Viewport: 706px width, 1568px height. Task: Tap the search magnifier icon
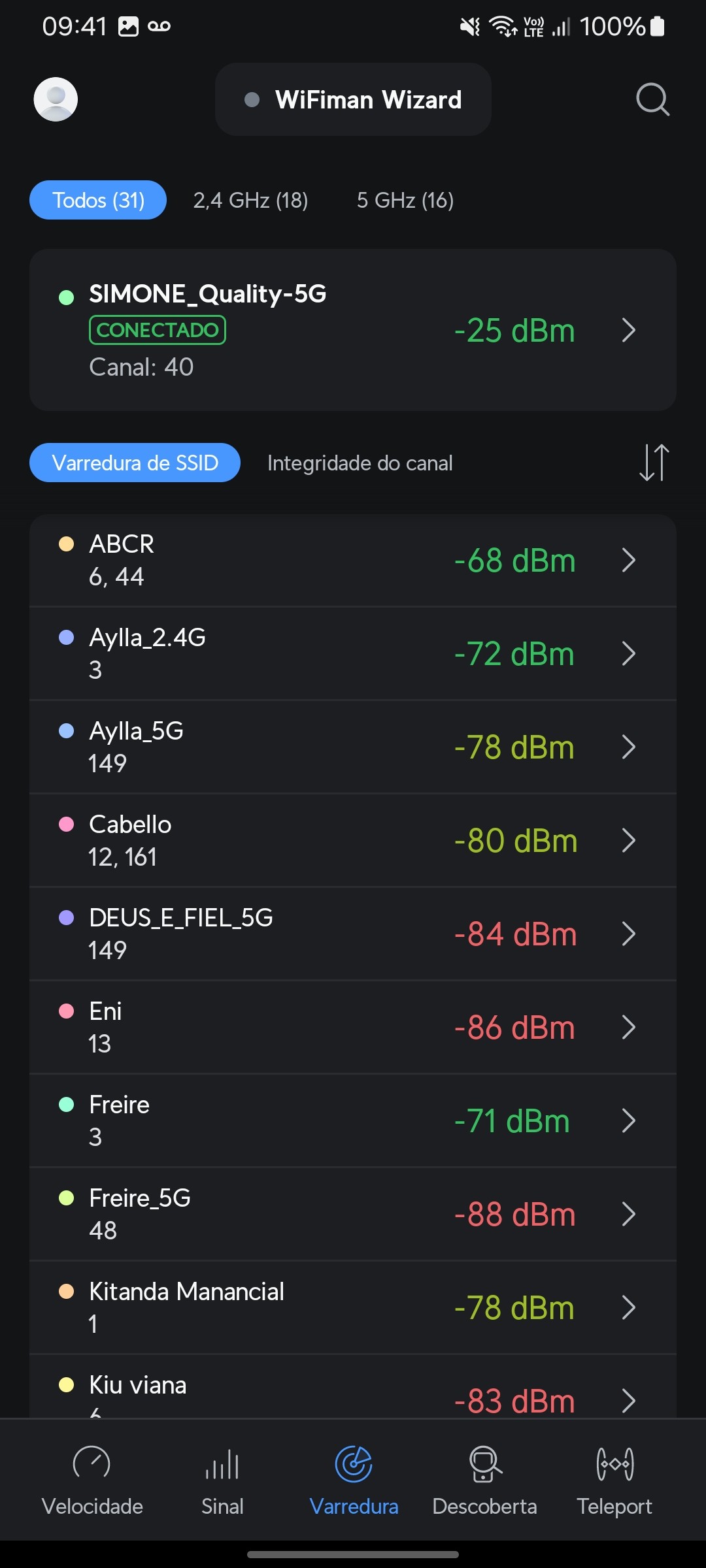coord(652,99)
